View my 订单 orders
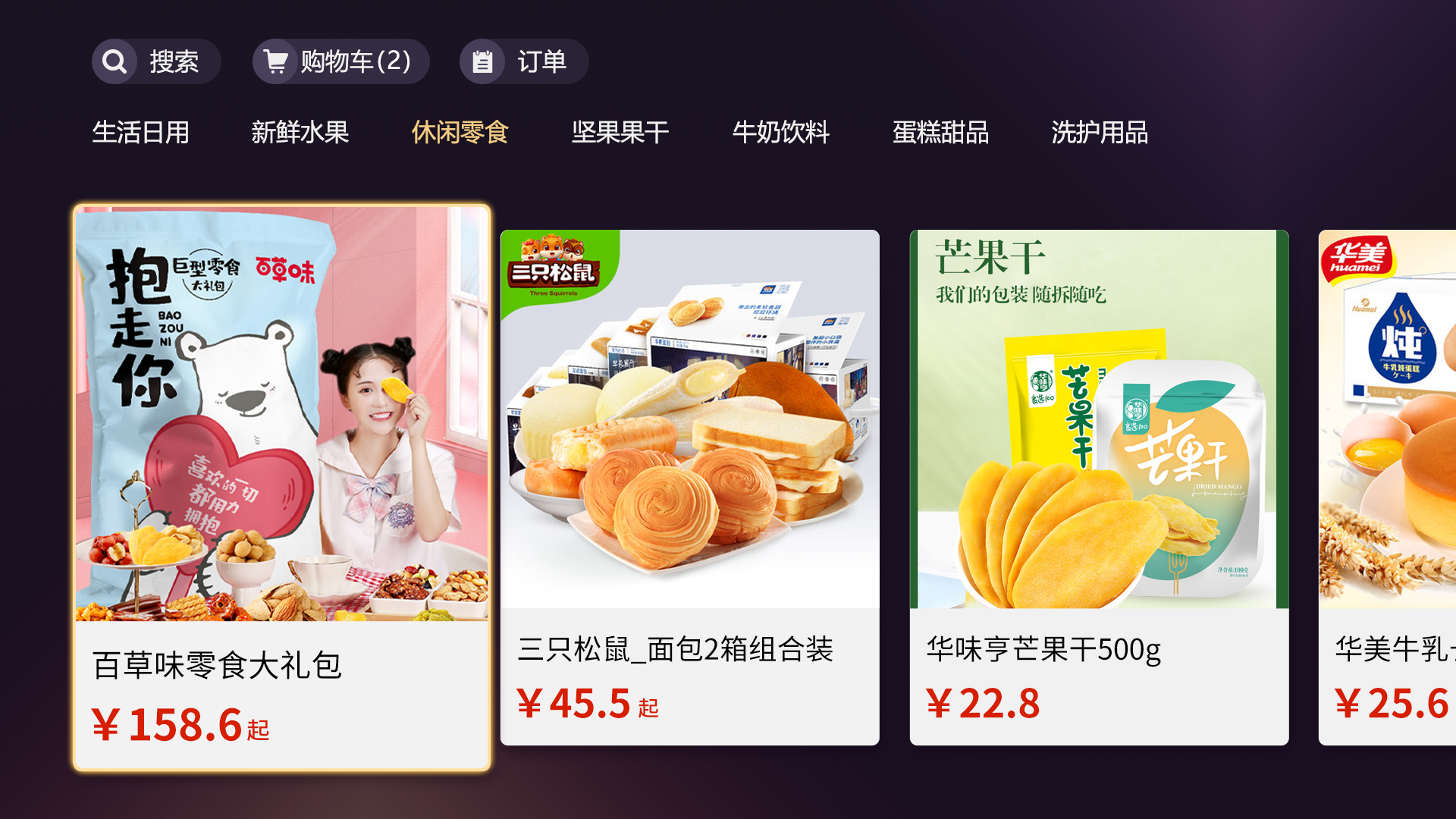This screenshot has height=819, width=1456. pos(523,61)
